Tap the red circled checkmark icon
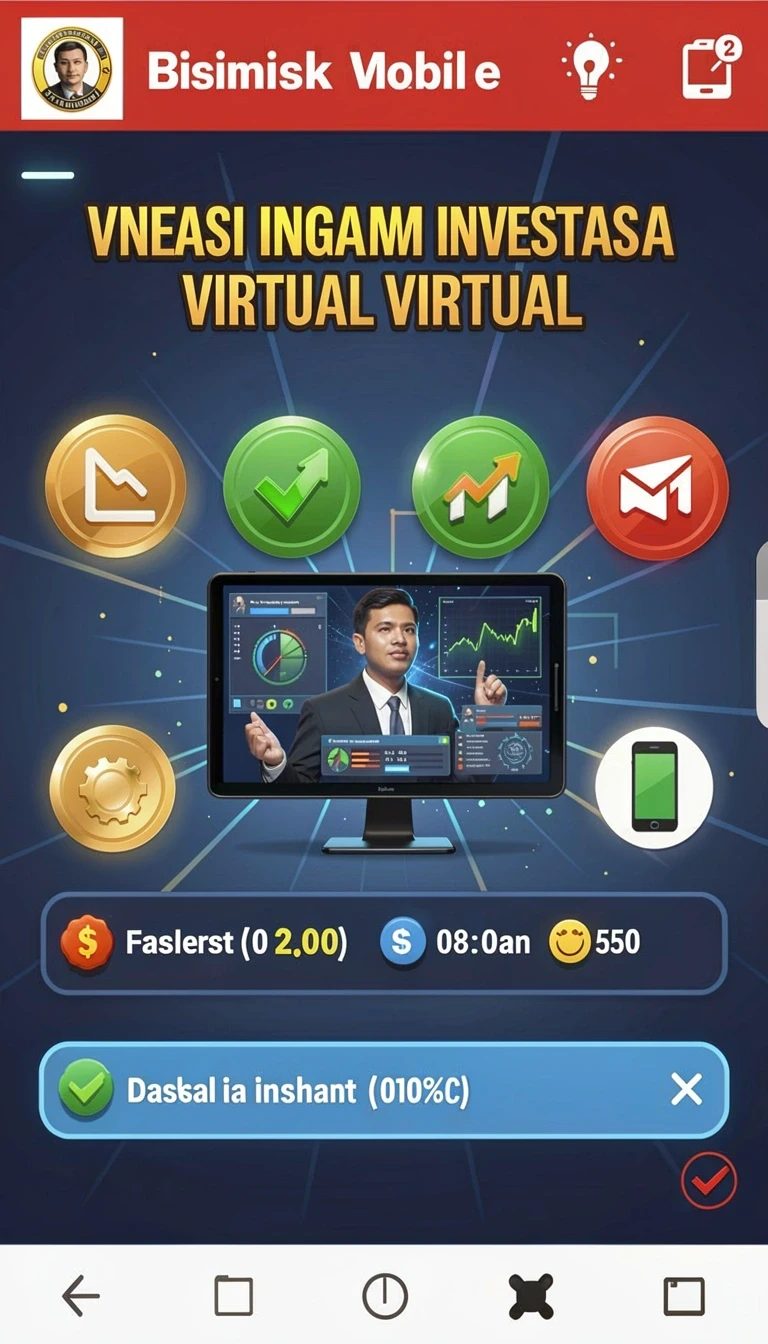 click(x=709, y=1182)
